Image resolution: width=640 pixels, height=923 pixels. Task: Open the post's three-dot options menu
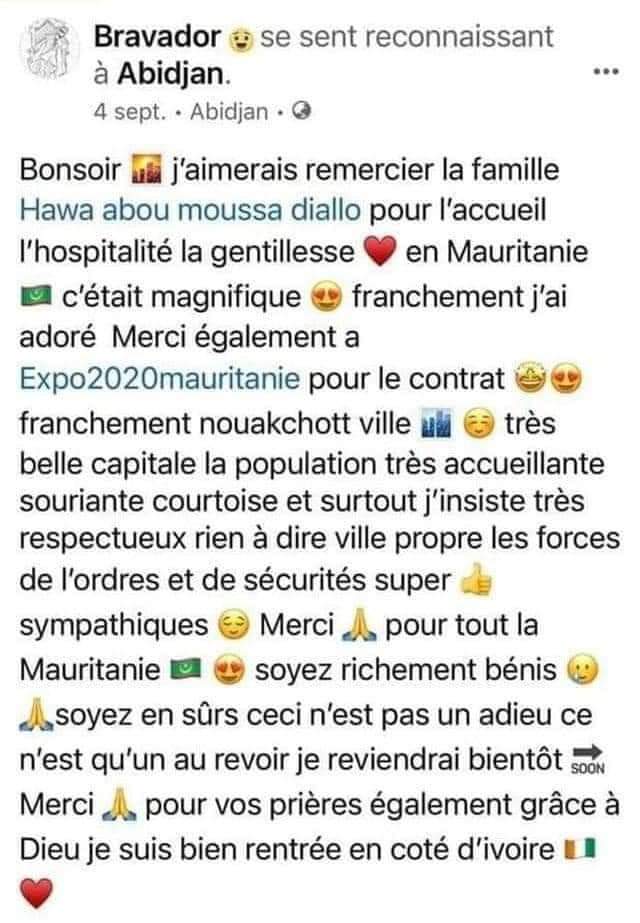[606, 73]
